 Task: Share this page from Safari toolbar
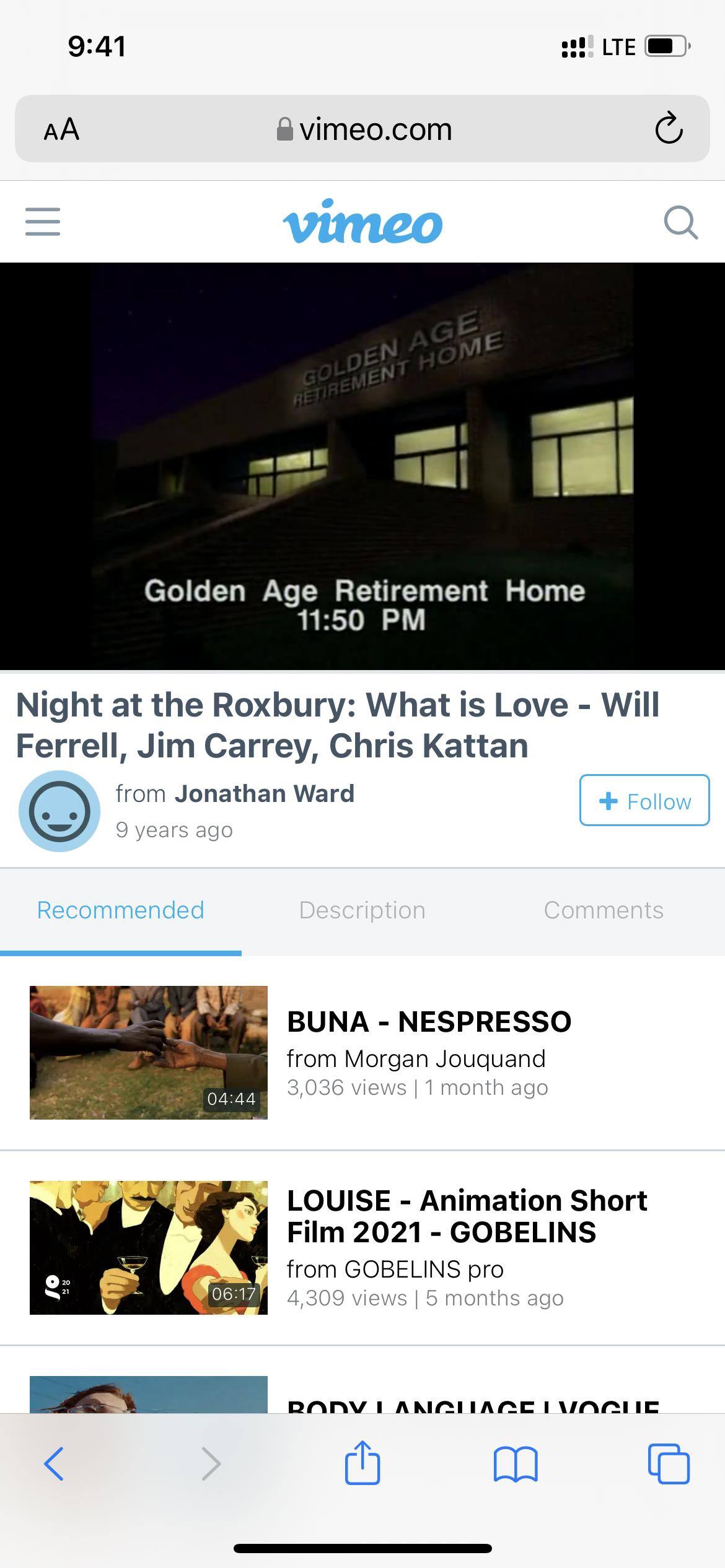click(362, 1463)
